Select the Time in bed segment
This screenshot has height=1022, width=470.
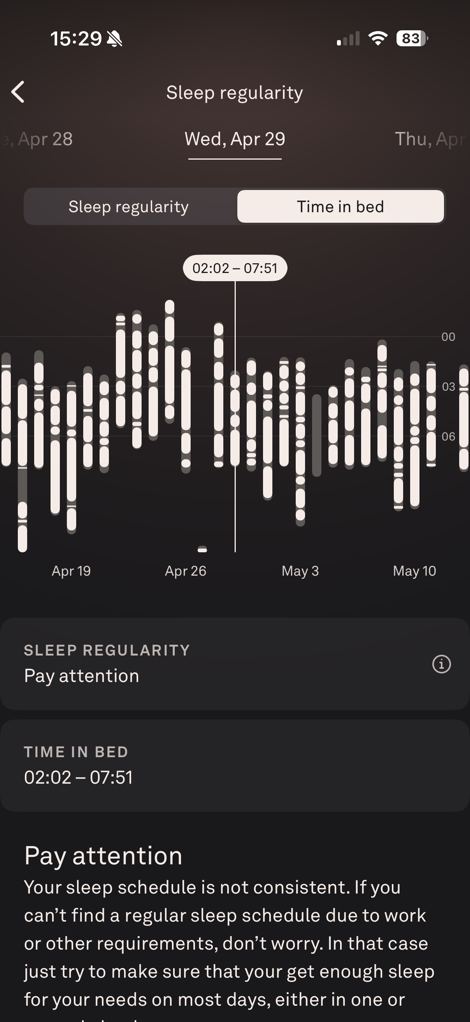point(340,207)
